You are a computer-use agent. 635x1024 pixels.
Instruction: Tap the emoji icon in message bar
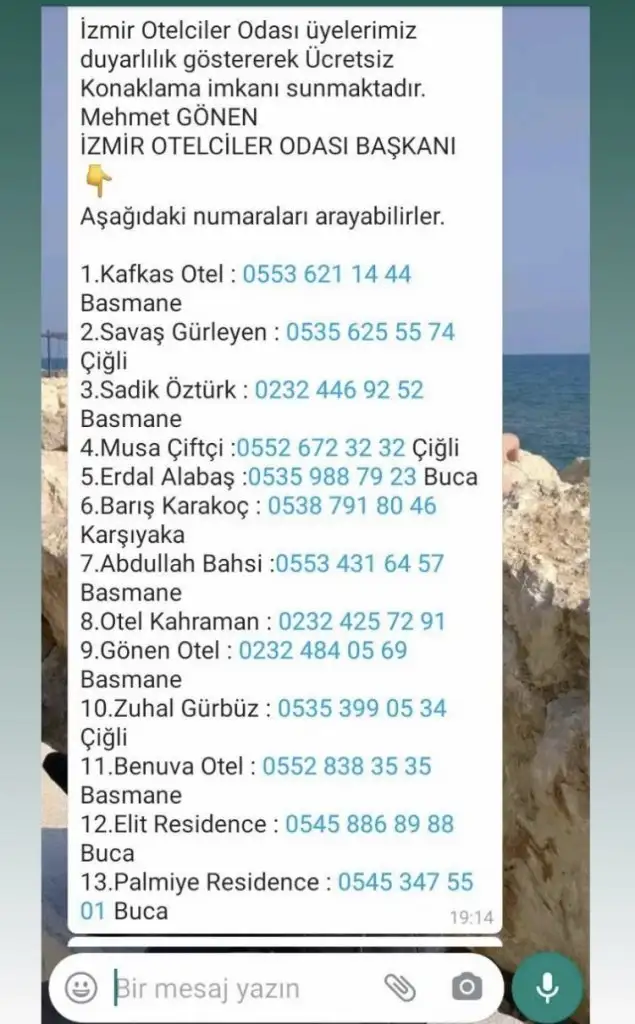tap(81, 988)
